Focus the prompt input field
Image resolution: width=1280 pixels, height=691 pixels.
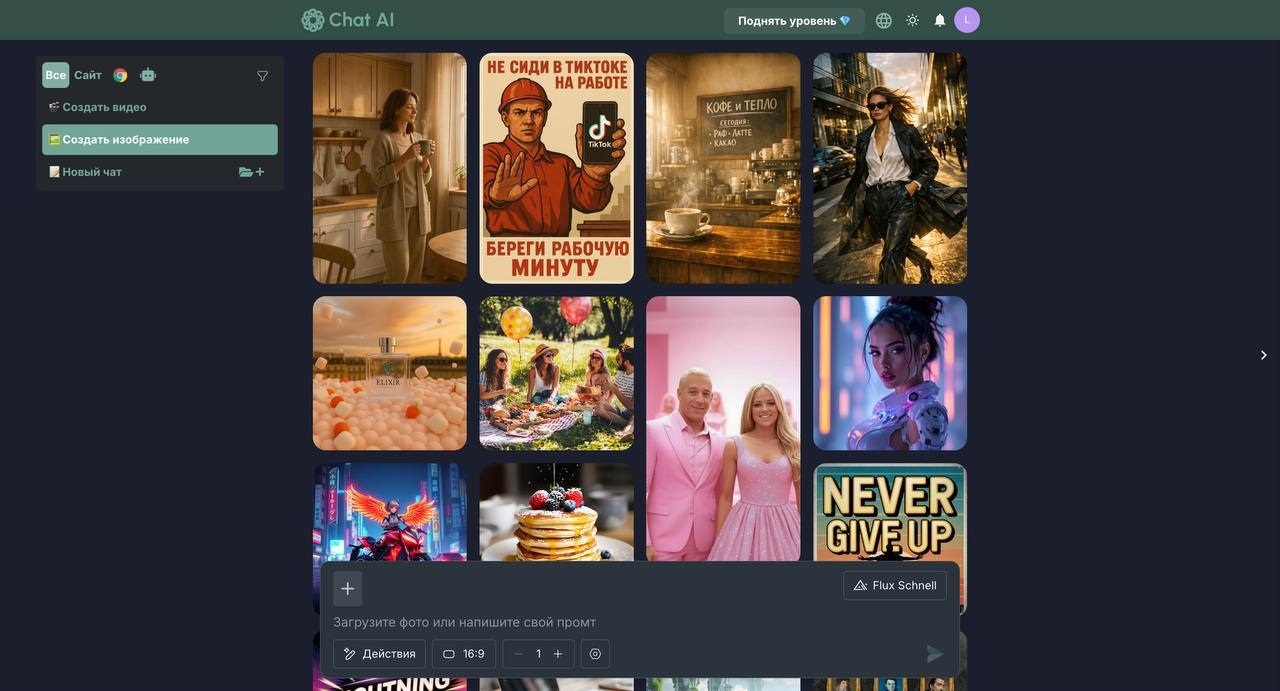pyautogui.click(x=600, y=622)
